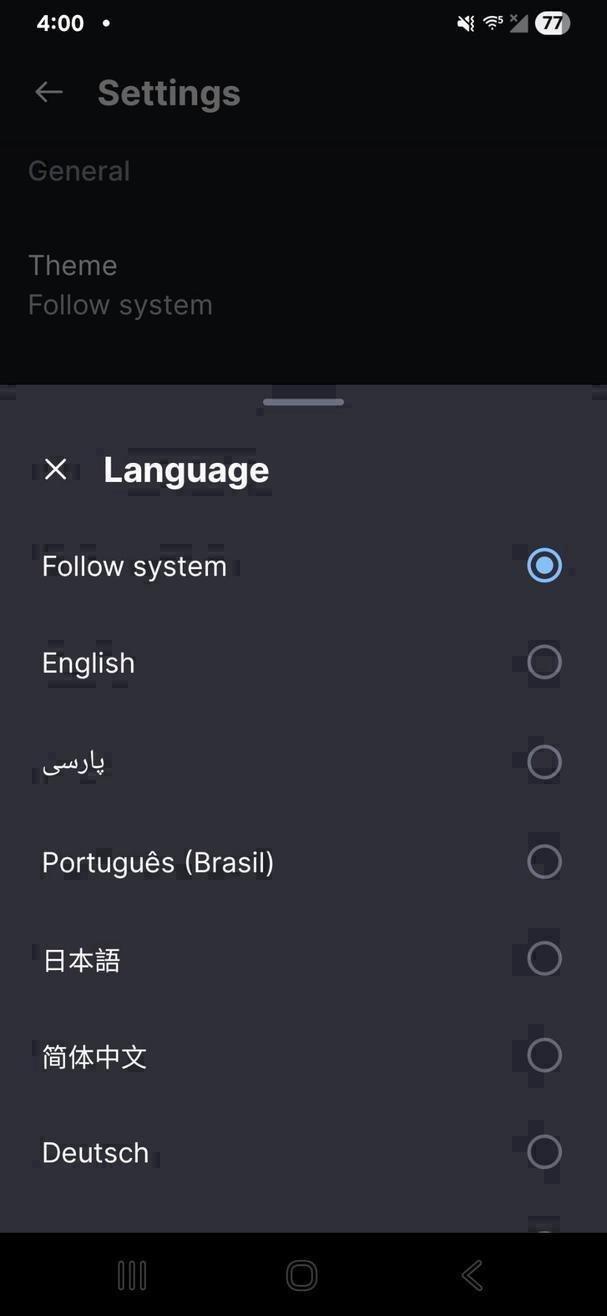
Task: Pick Português (Brasil) language
Action: 300,862
